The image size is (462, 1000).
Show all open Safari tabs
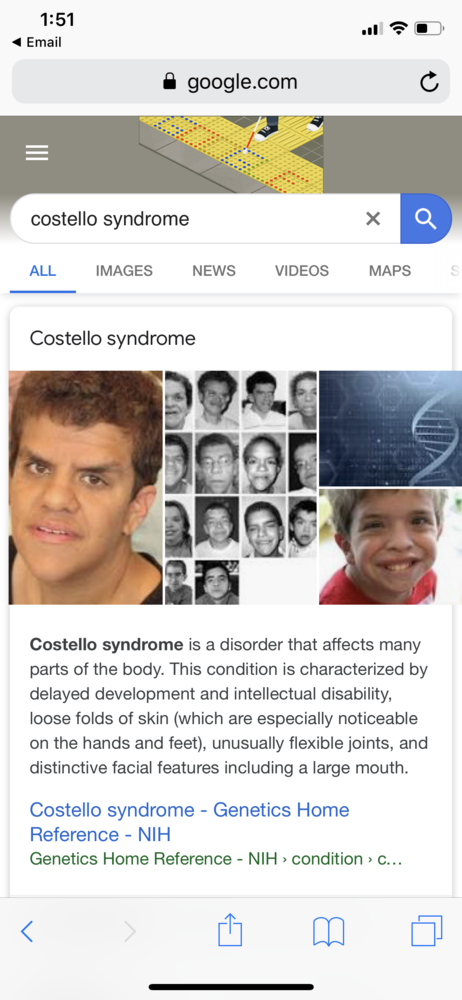[426, 931]
